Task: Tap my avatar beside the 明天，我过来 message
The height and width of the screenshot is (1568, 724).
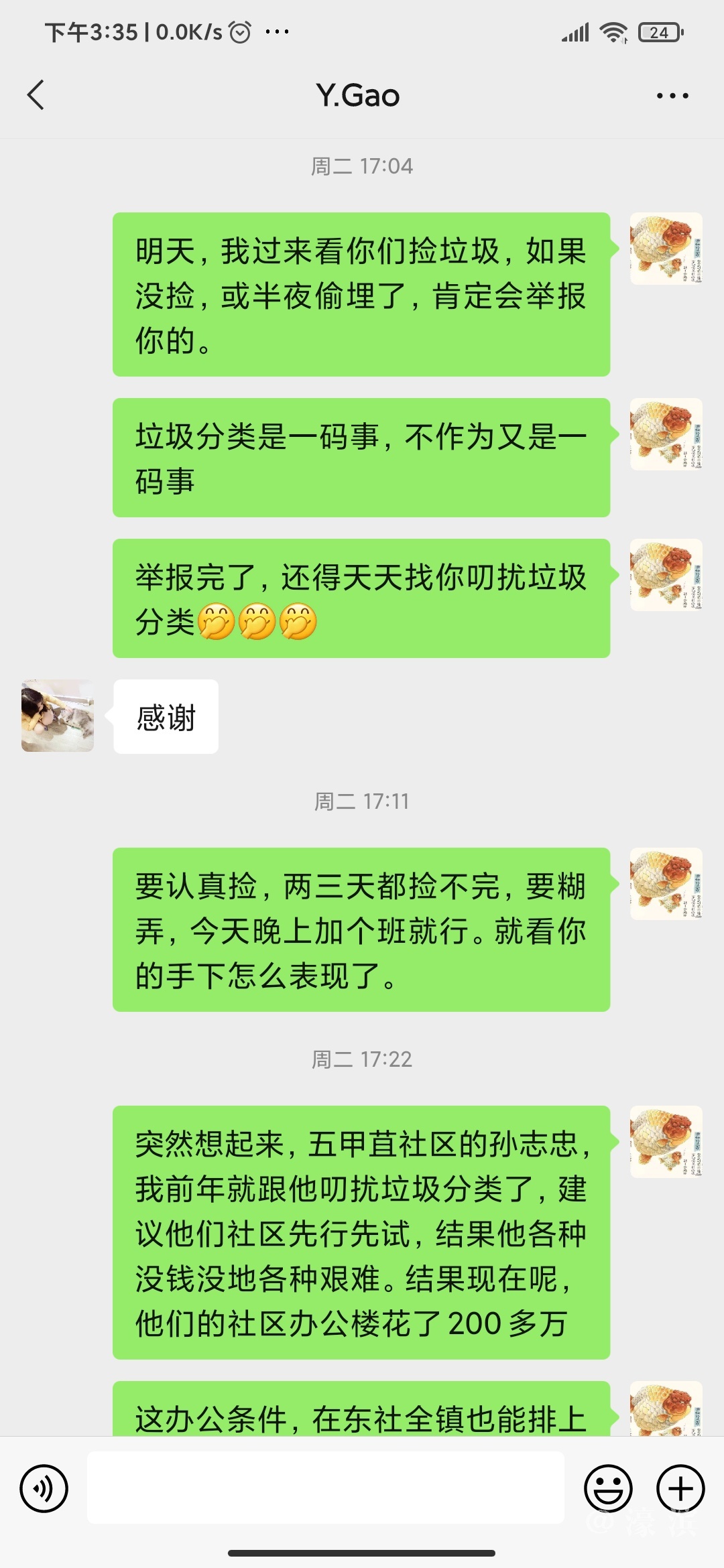Action: [666, 249]
